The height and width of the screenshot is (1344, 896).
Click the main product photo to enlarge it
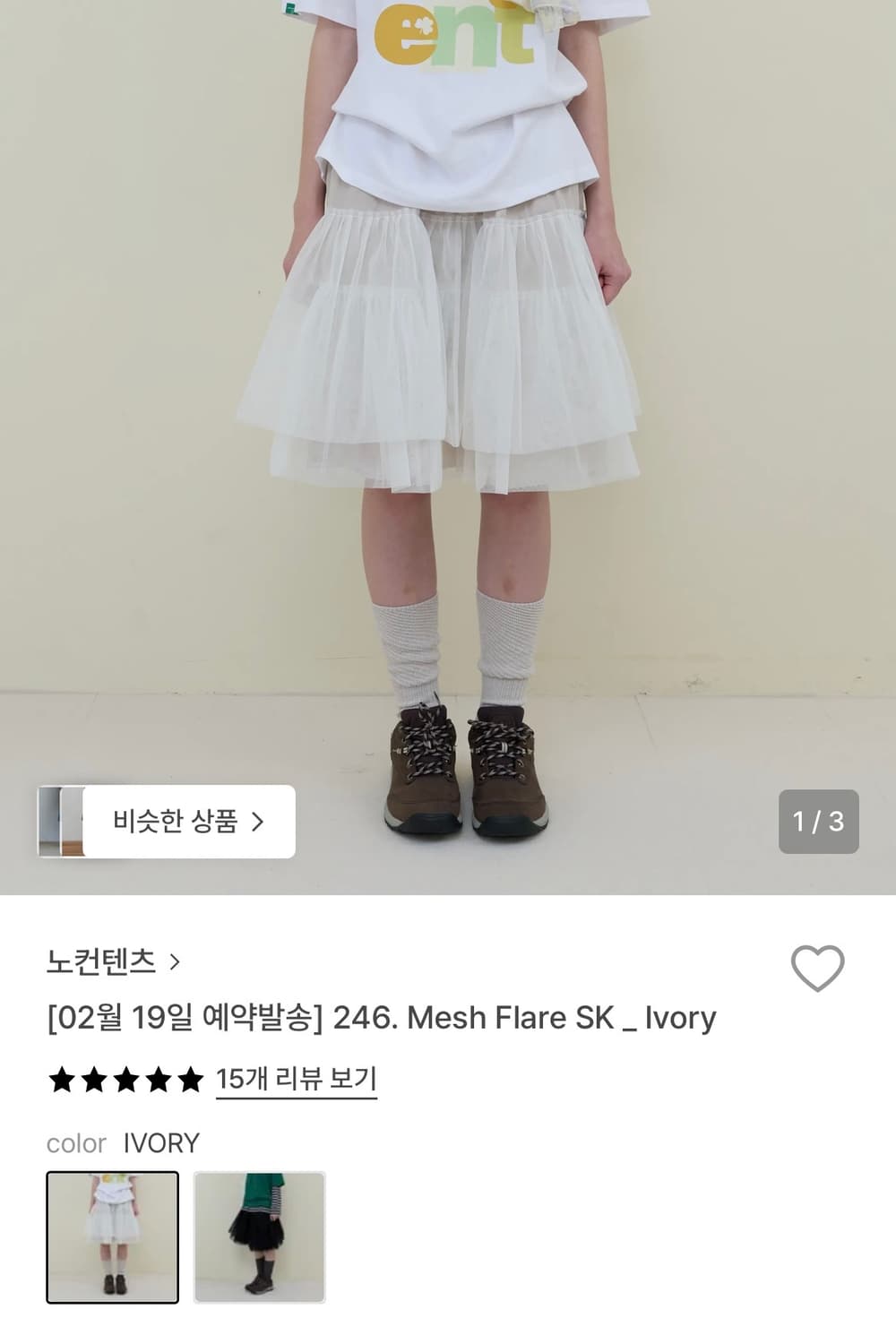point(448,403)
